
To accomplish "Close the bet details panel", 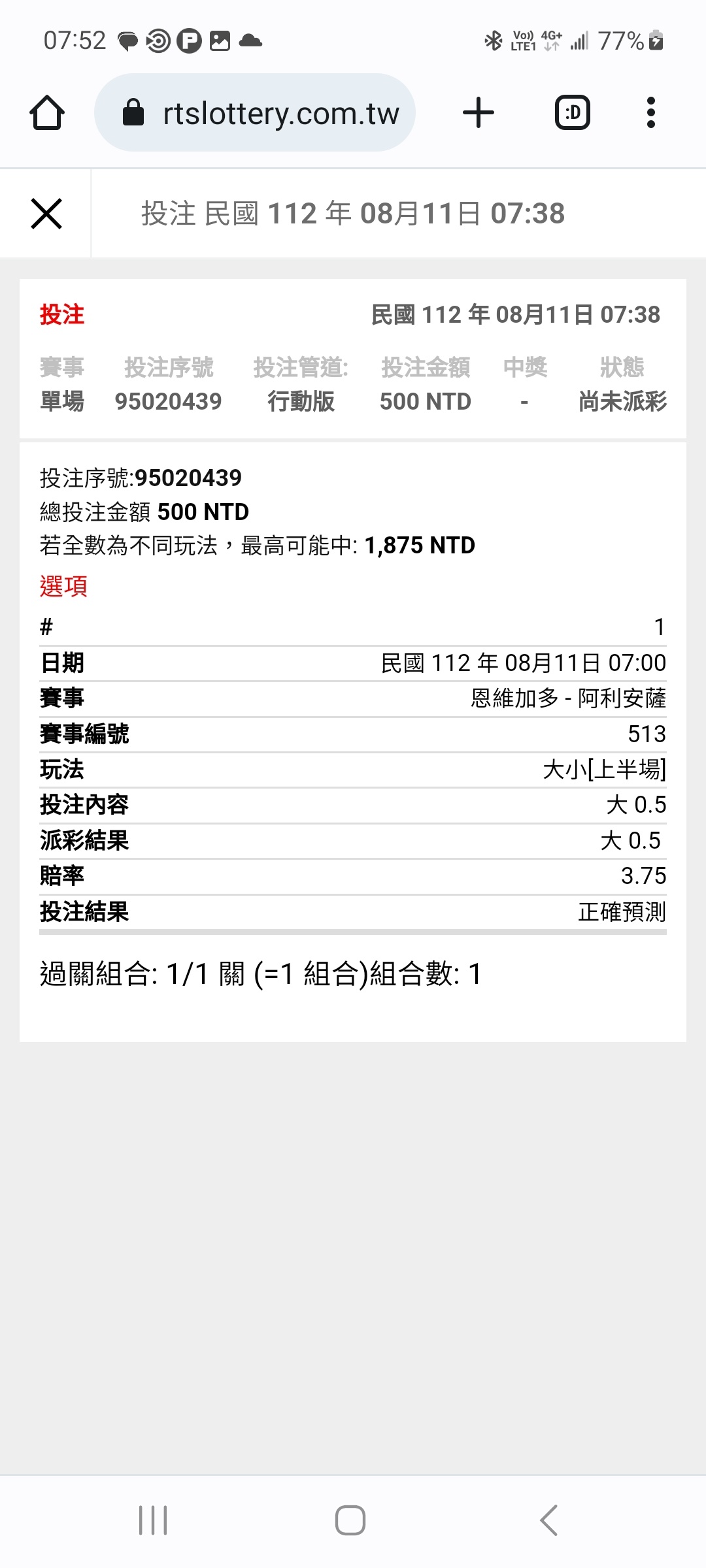I will point(46,214).
